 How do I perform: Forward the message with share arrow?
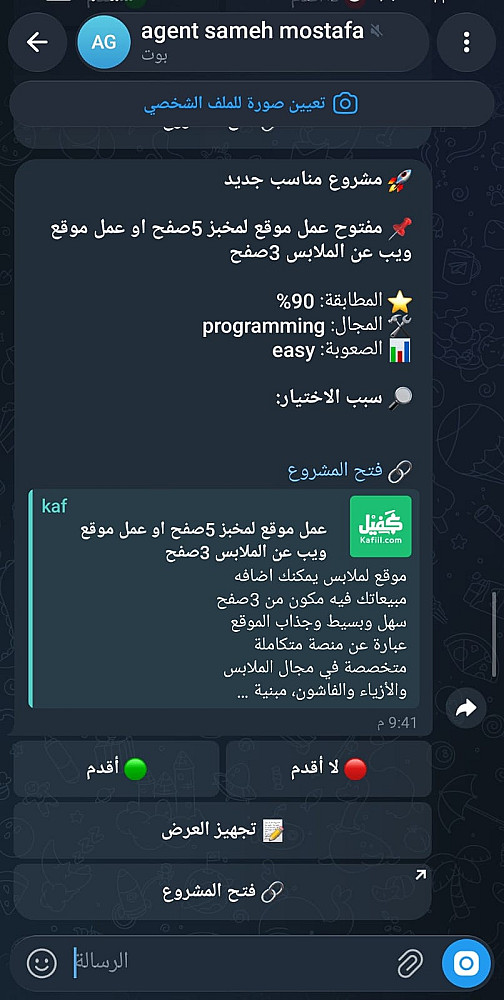pos(466,707)
